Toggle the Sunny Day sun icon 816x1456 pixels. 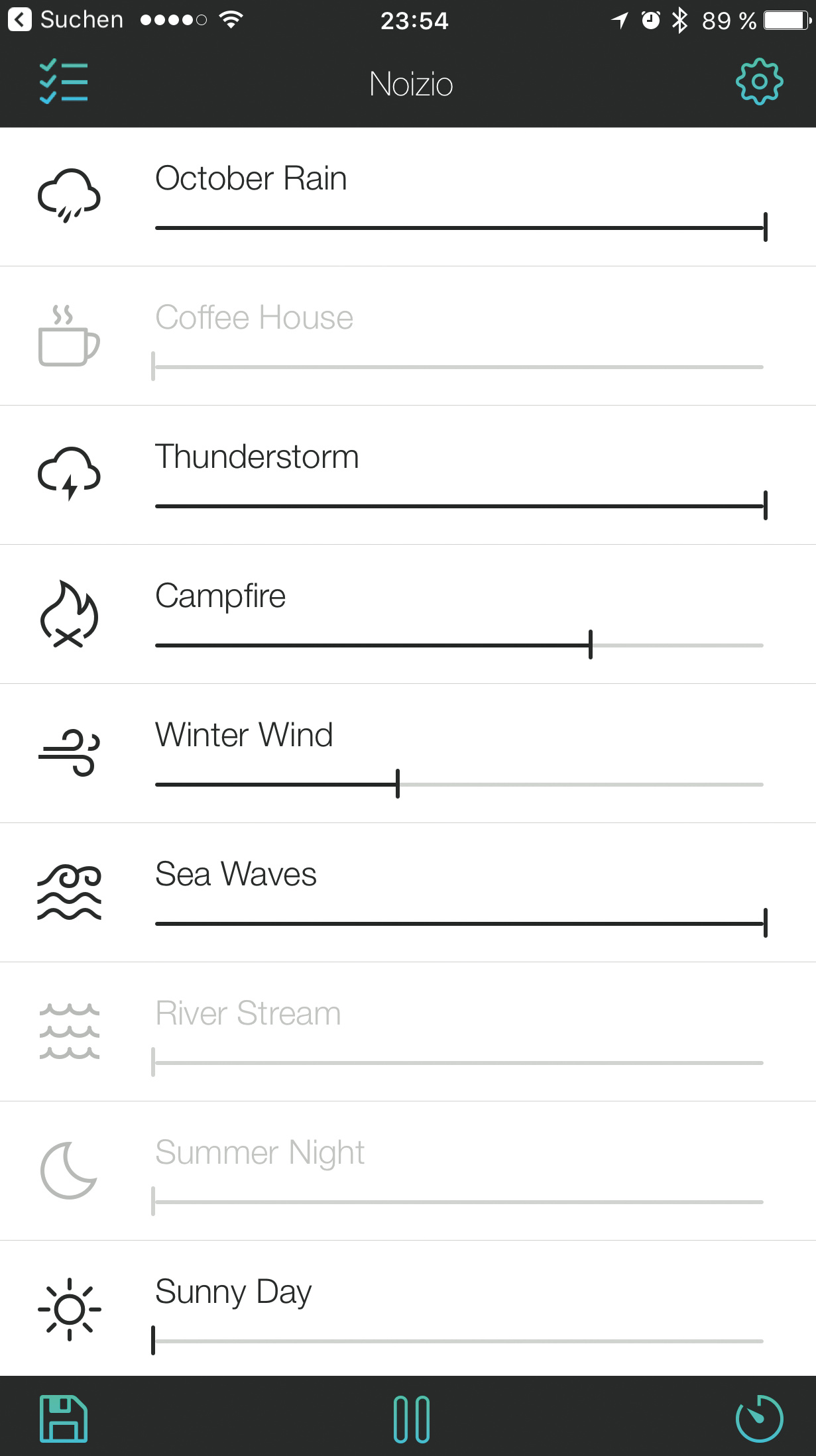69,1310
